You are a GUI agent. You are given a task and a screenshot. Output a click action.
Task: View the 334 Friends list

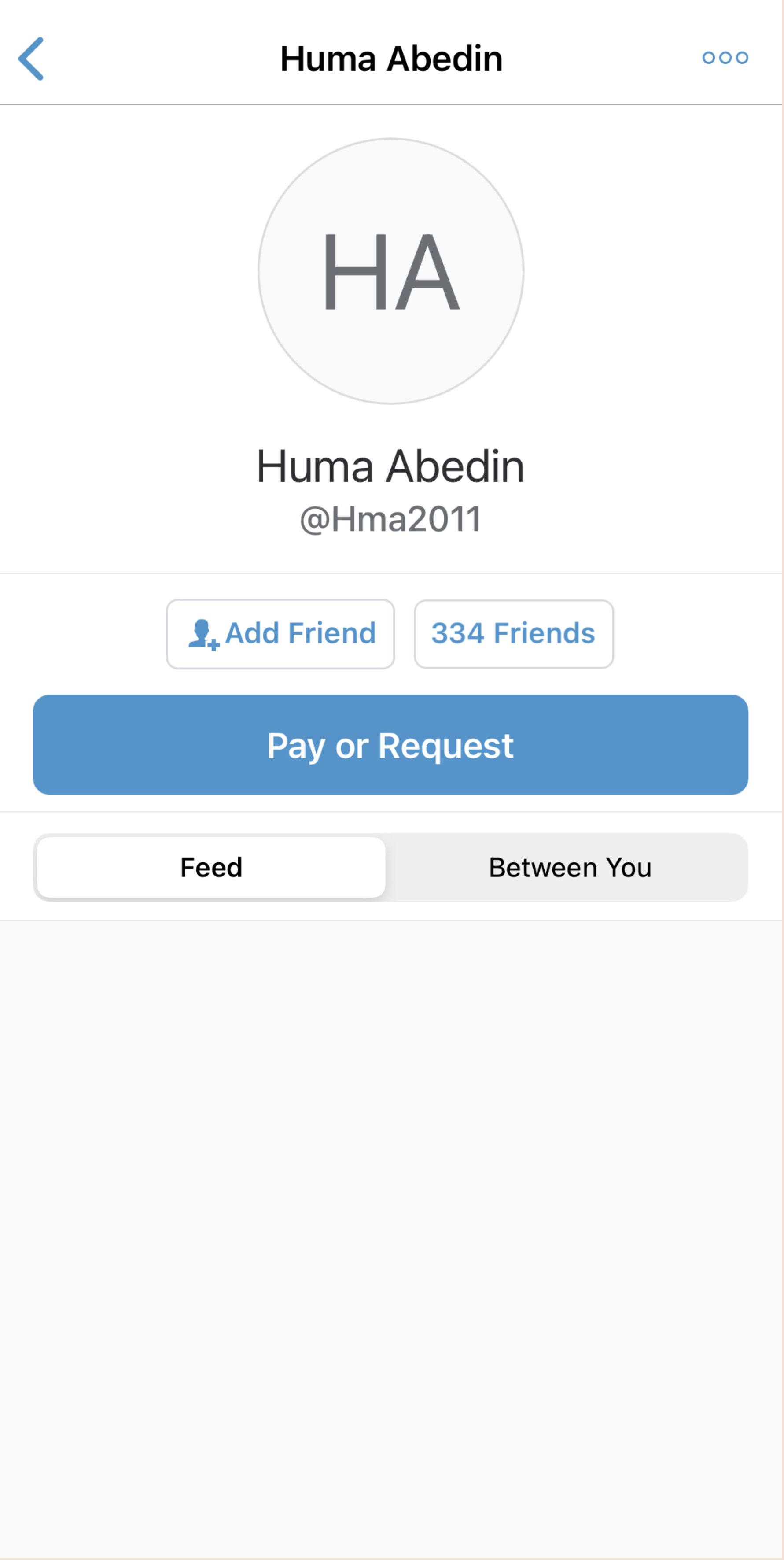pyautogui.click(x=513, y=633)
